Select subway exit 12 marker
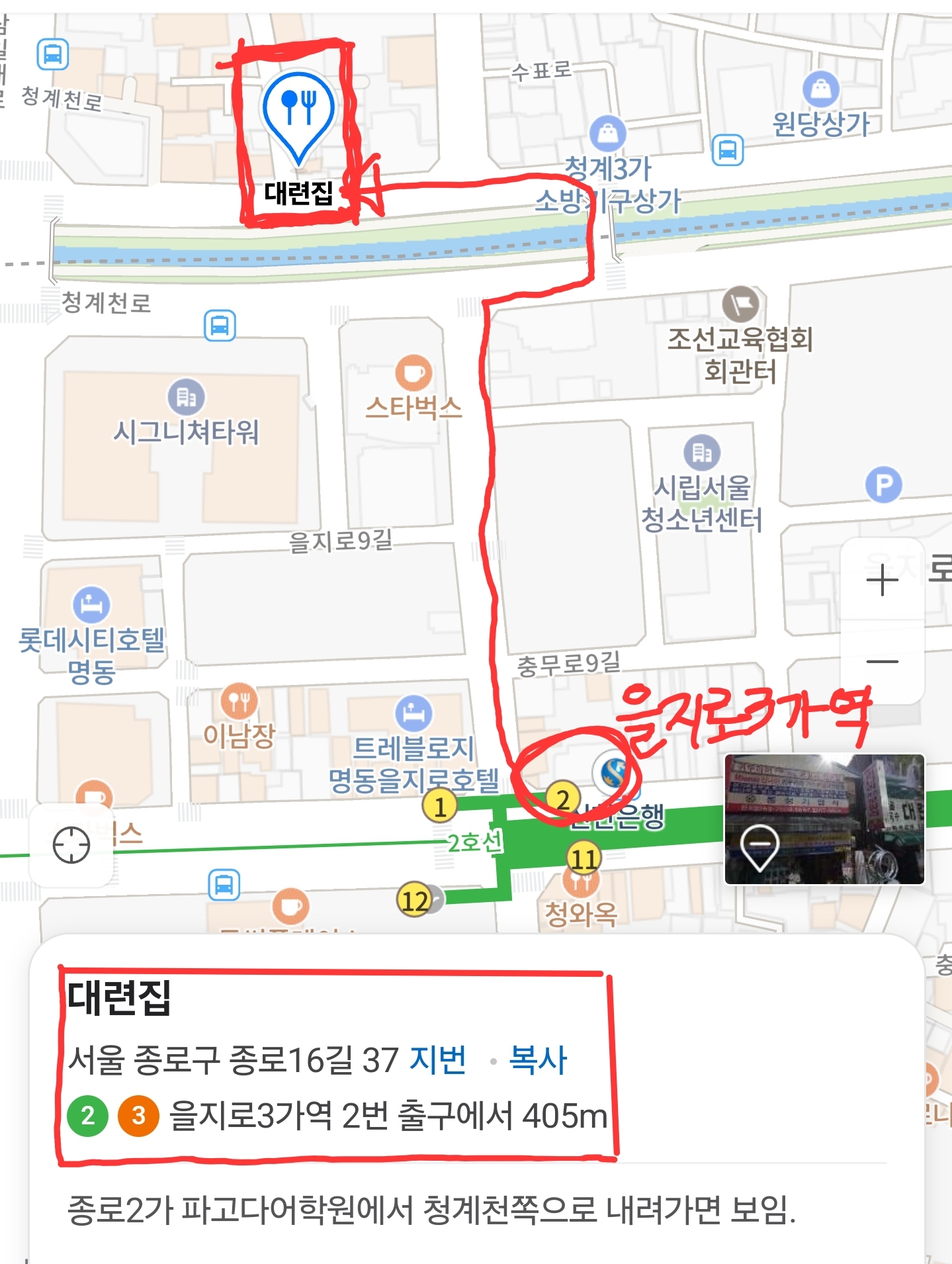This screenshot has height=1264, width=952. [415, 901]
